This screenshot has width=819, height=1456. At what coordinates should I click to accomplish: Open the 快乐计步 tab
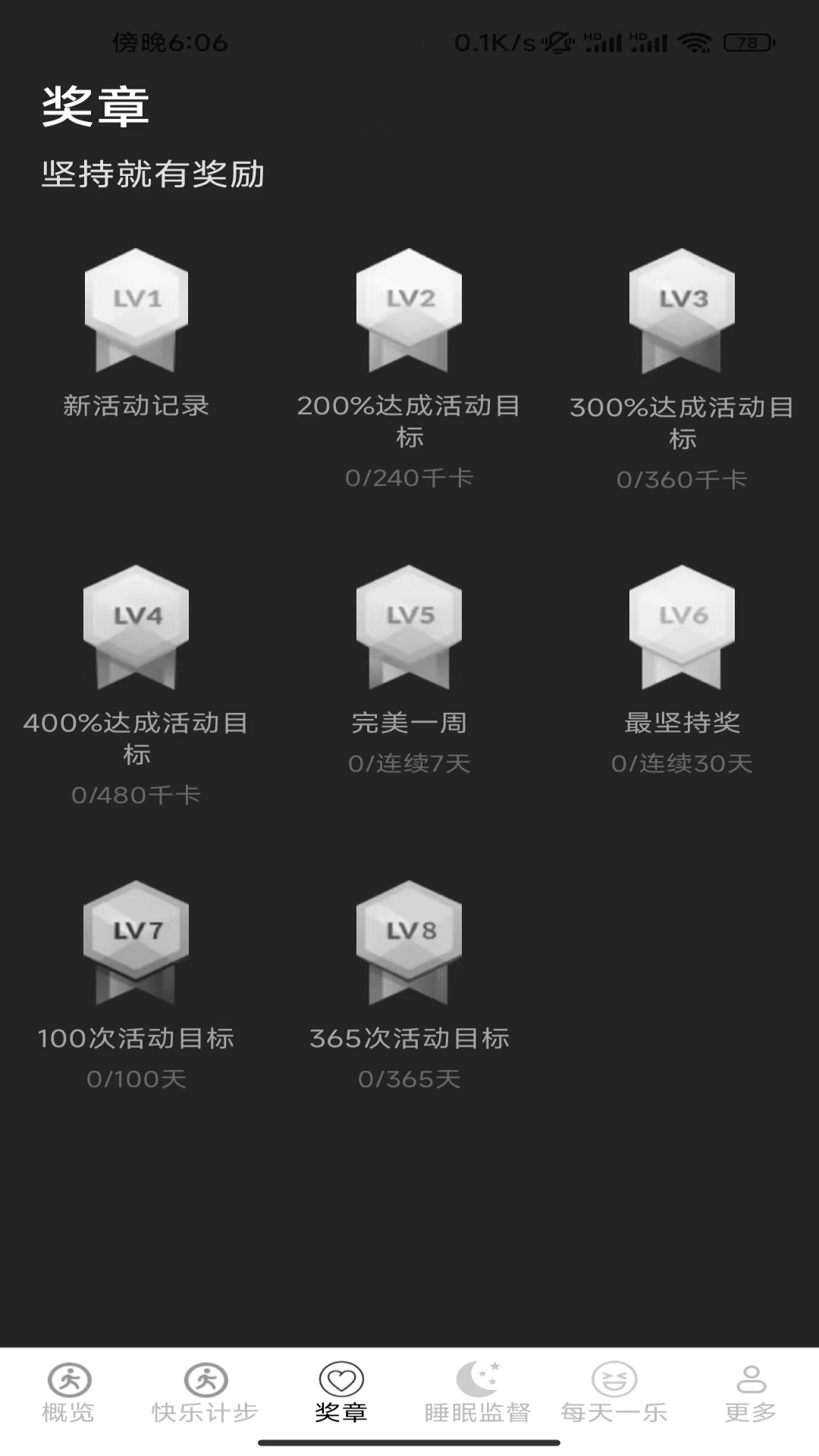[205, 1394]
